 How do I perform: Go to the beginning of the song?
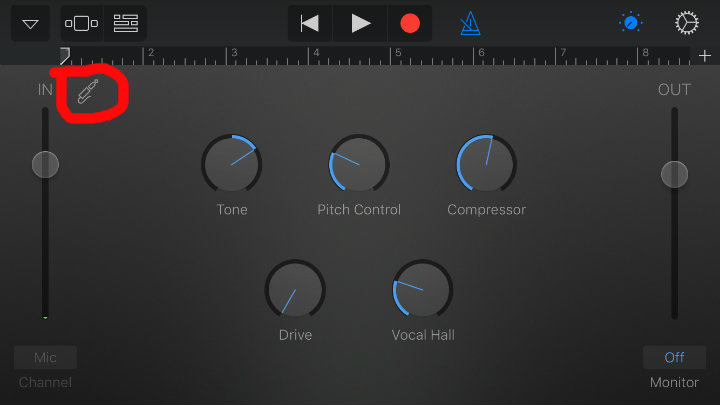coord(310,23)
